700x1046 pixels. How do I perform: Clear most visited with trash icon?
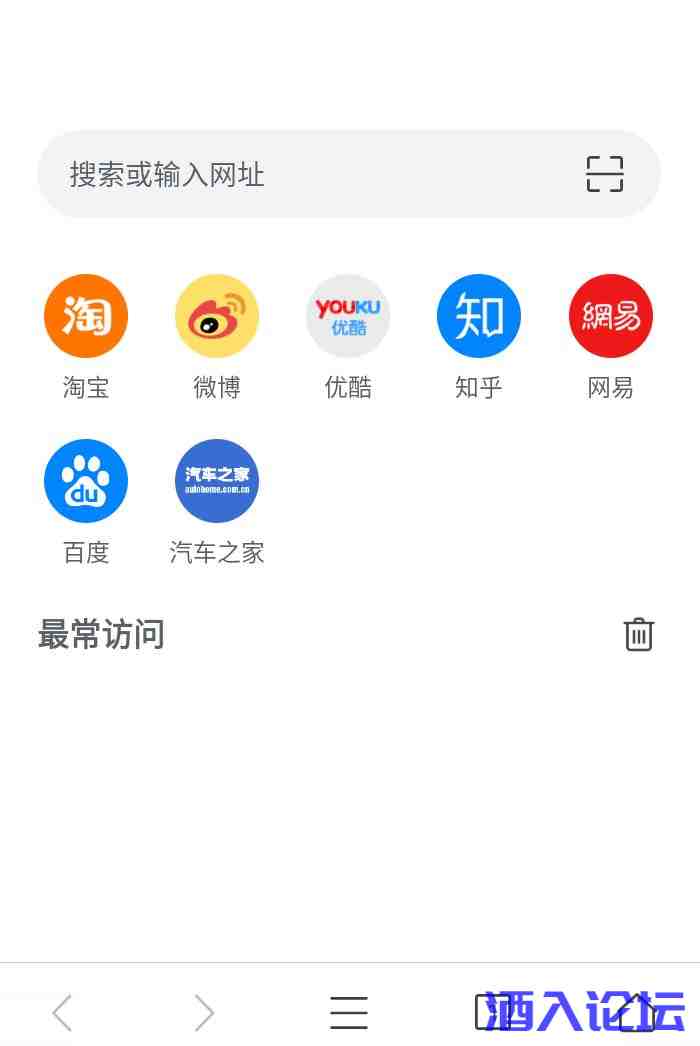coord(638,634)
